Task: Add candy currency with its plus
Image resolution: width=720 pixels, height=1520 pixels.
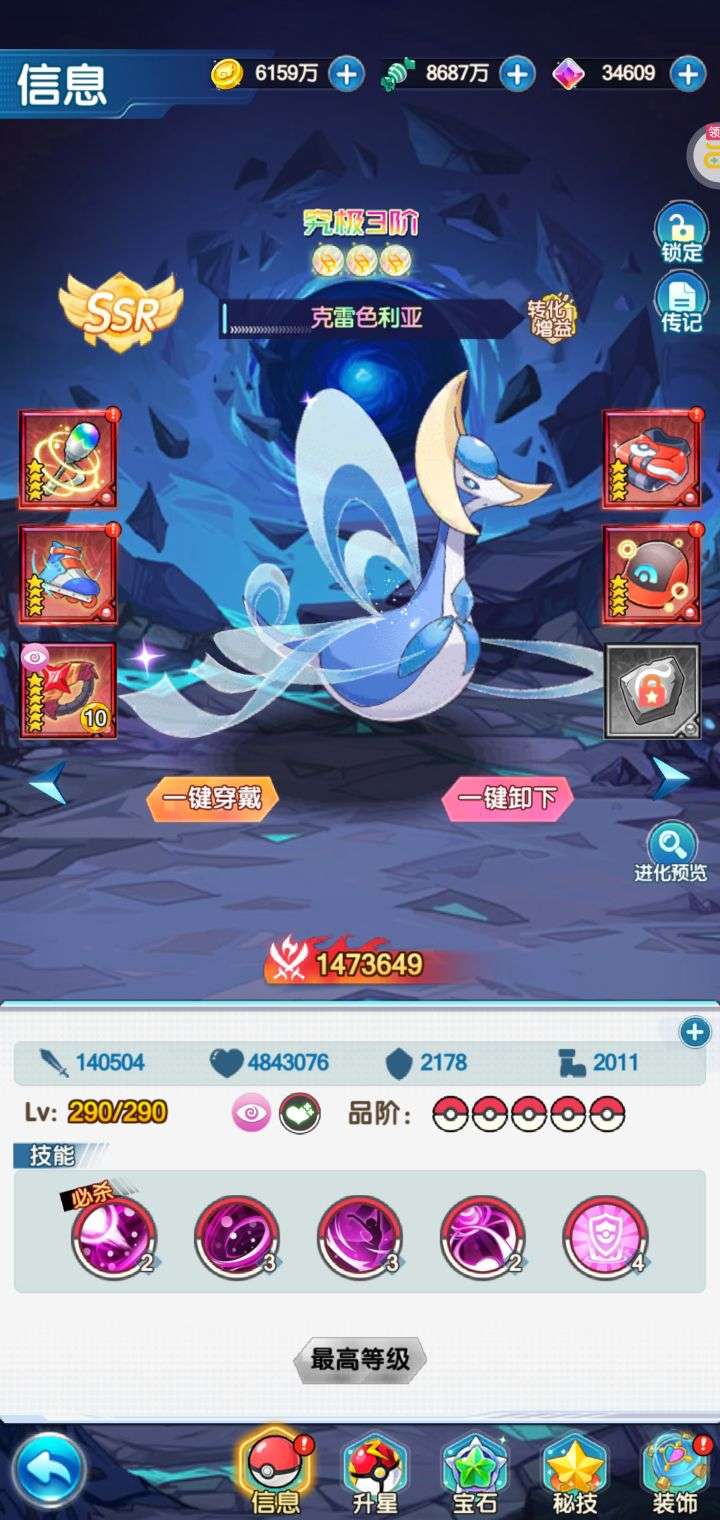Action: pyautogui.click(x=517, y=73)
